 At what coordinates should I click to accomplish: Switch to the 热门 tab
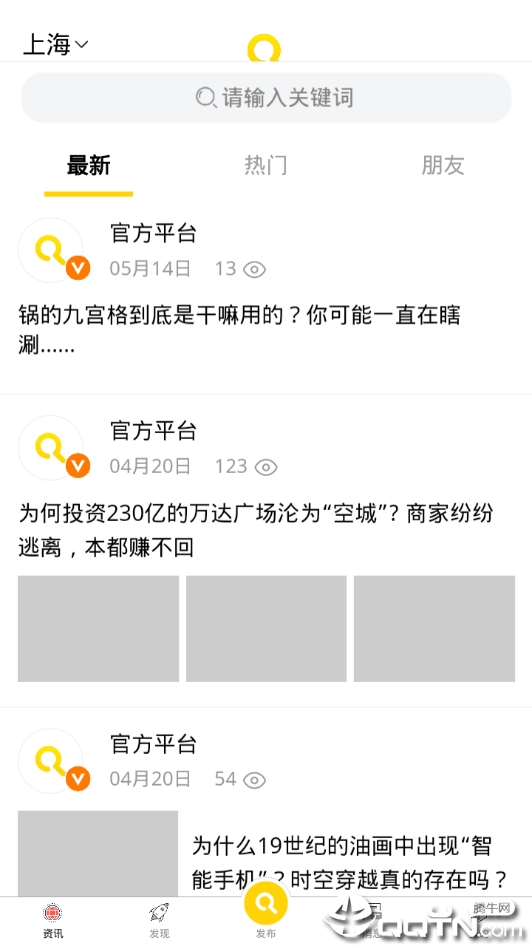click(265, 165)
